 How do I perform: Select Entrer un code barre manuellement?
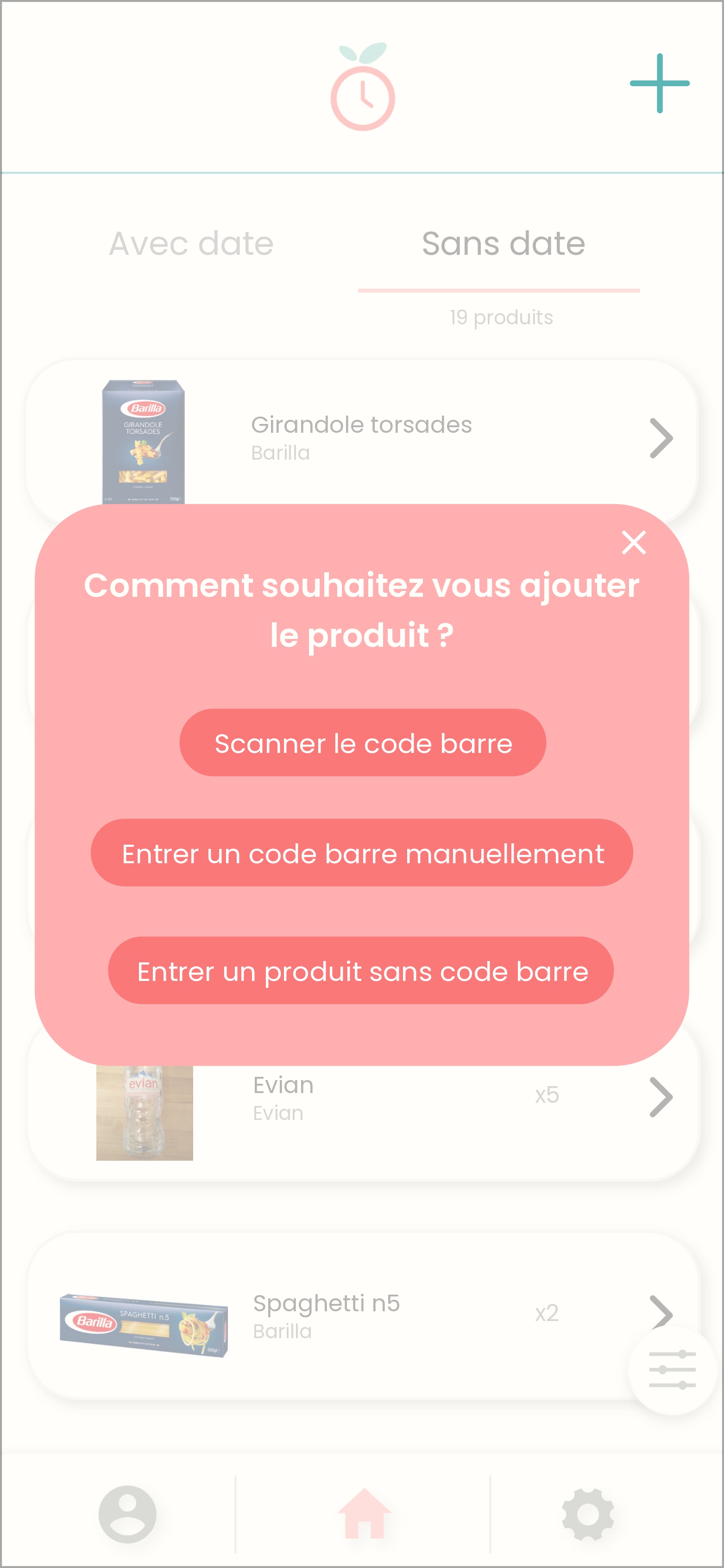click(362, 853)
